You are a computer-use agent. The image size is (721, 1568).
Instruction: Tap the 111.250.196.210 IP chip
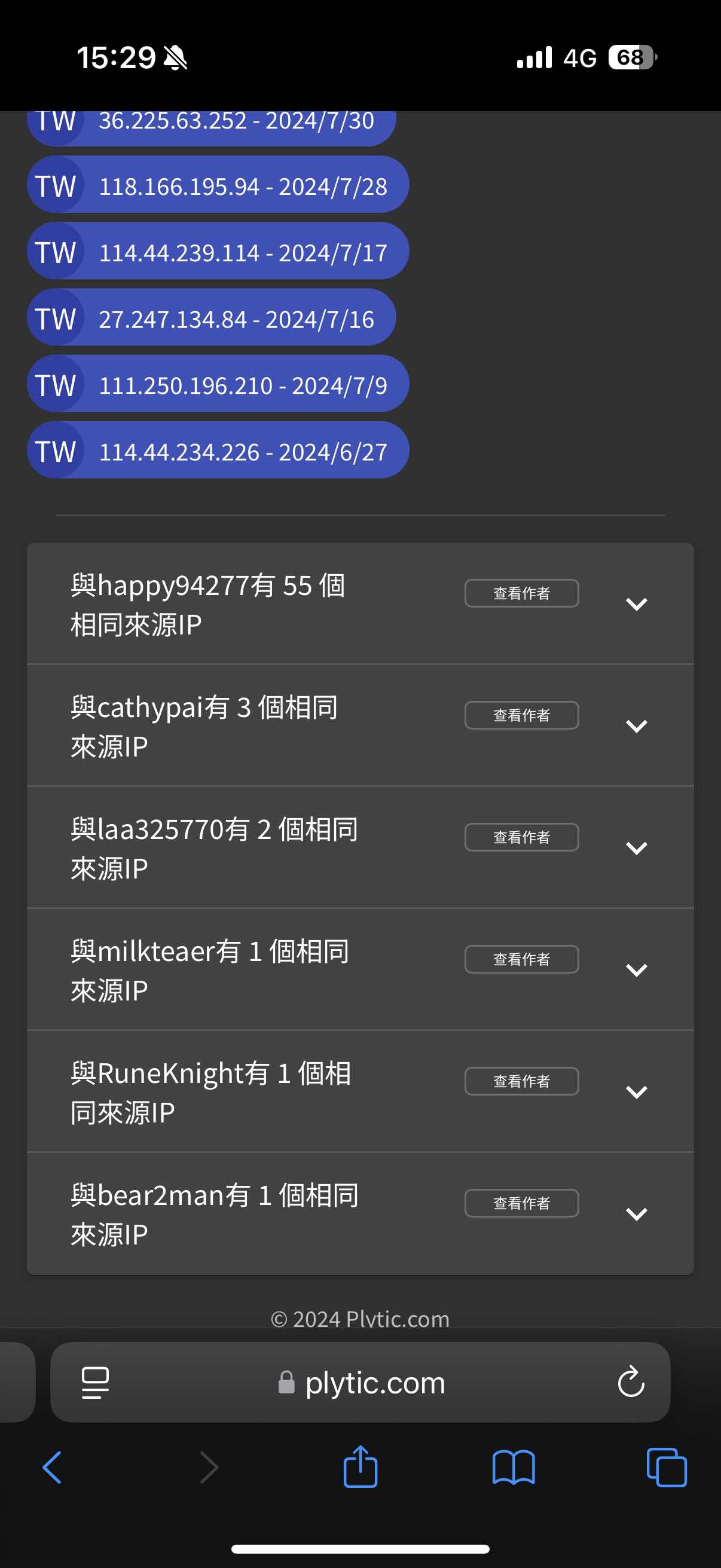[218, 383]
